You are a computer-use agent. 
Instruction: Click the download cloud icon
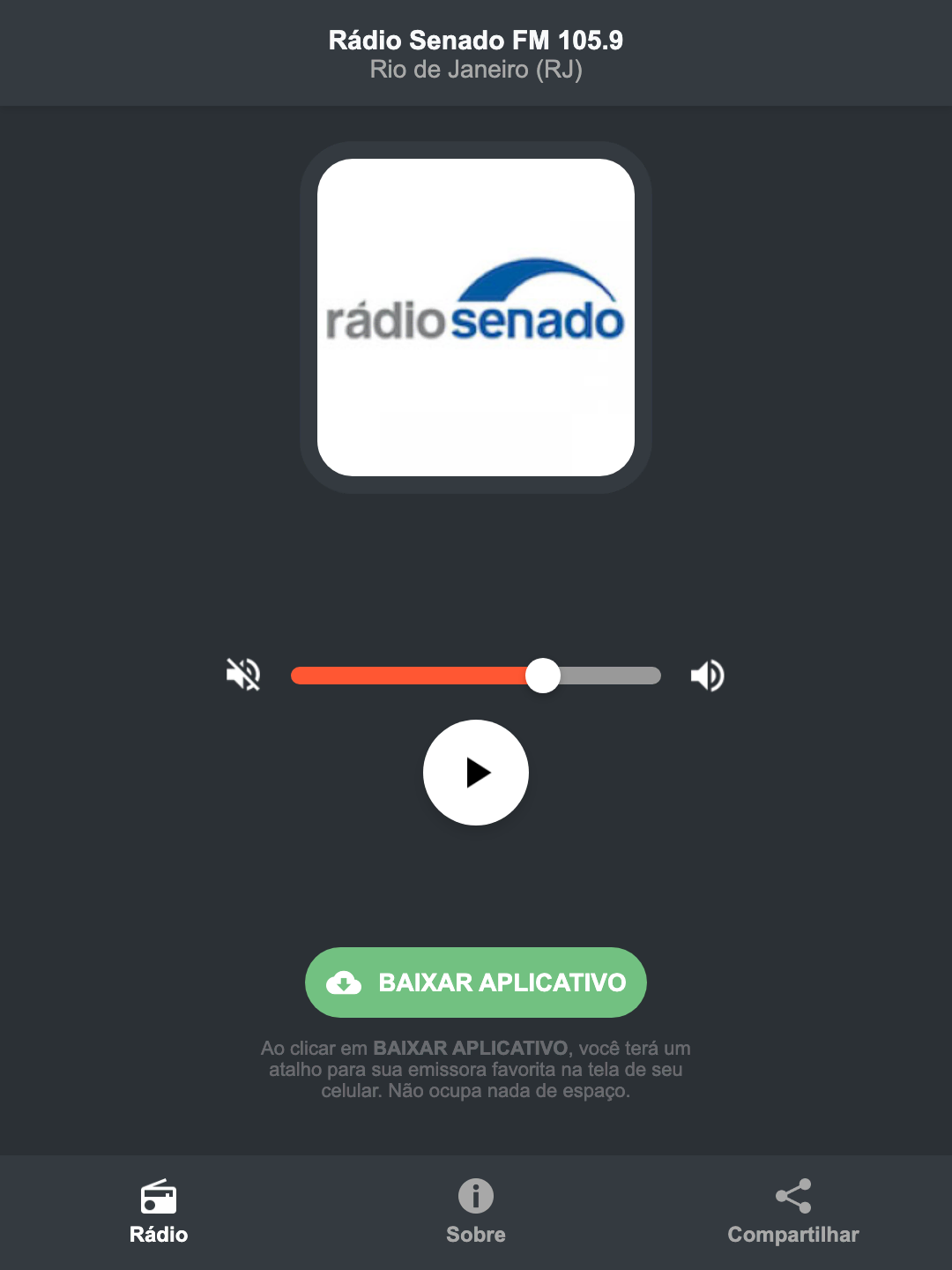pyautogui.click(x=346, y=982)
